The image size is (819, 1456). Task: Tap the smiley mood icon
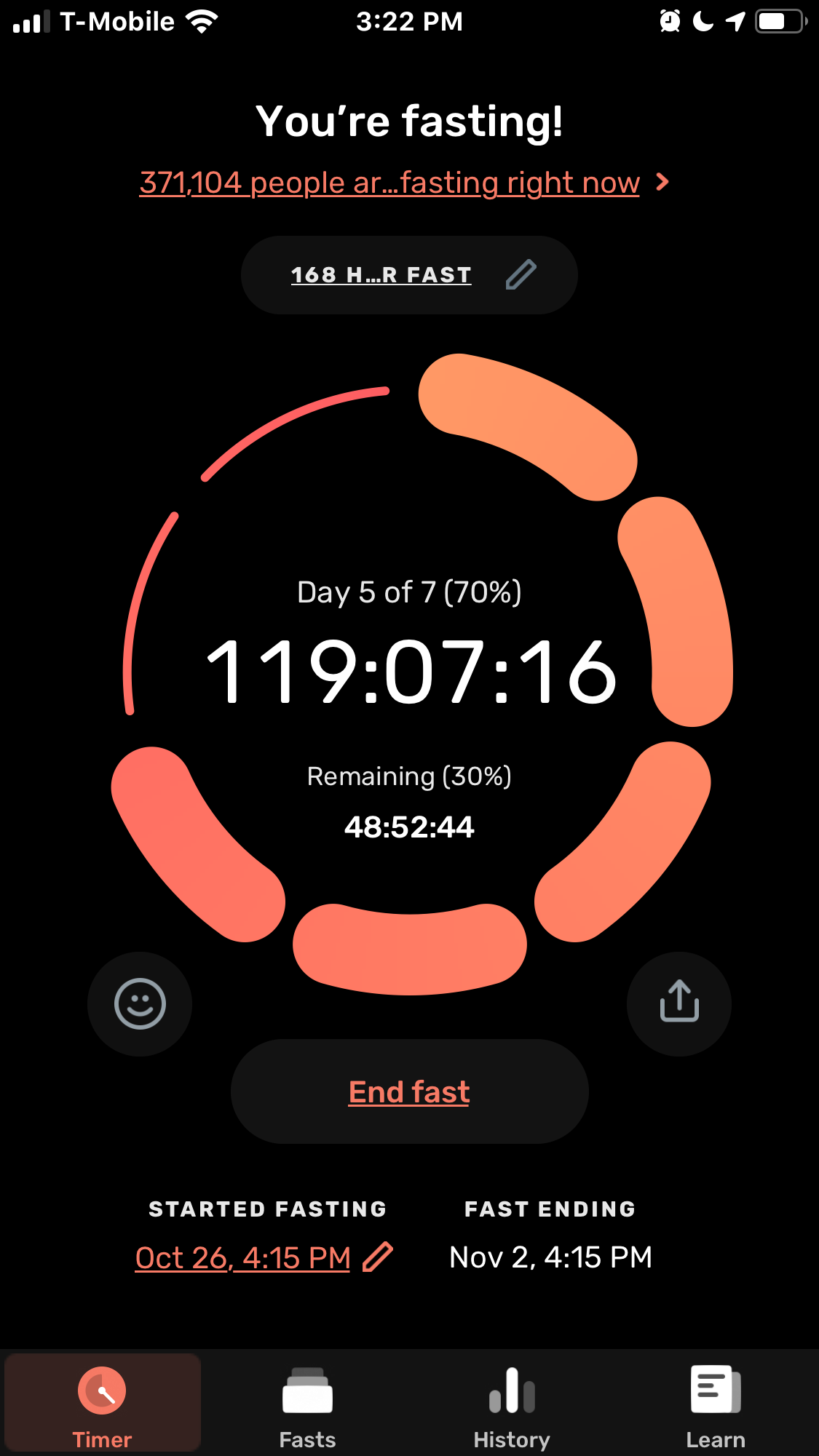point(140,1004)
